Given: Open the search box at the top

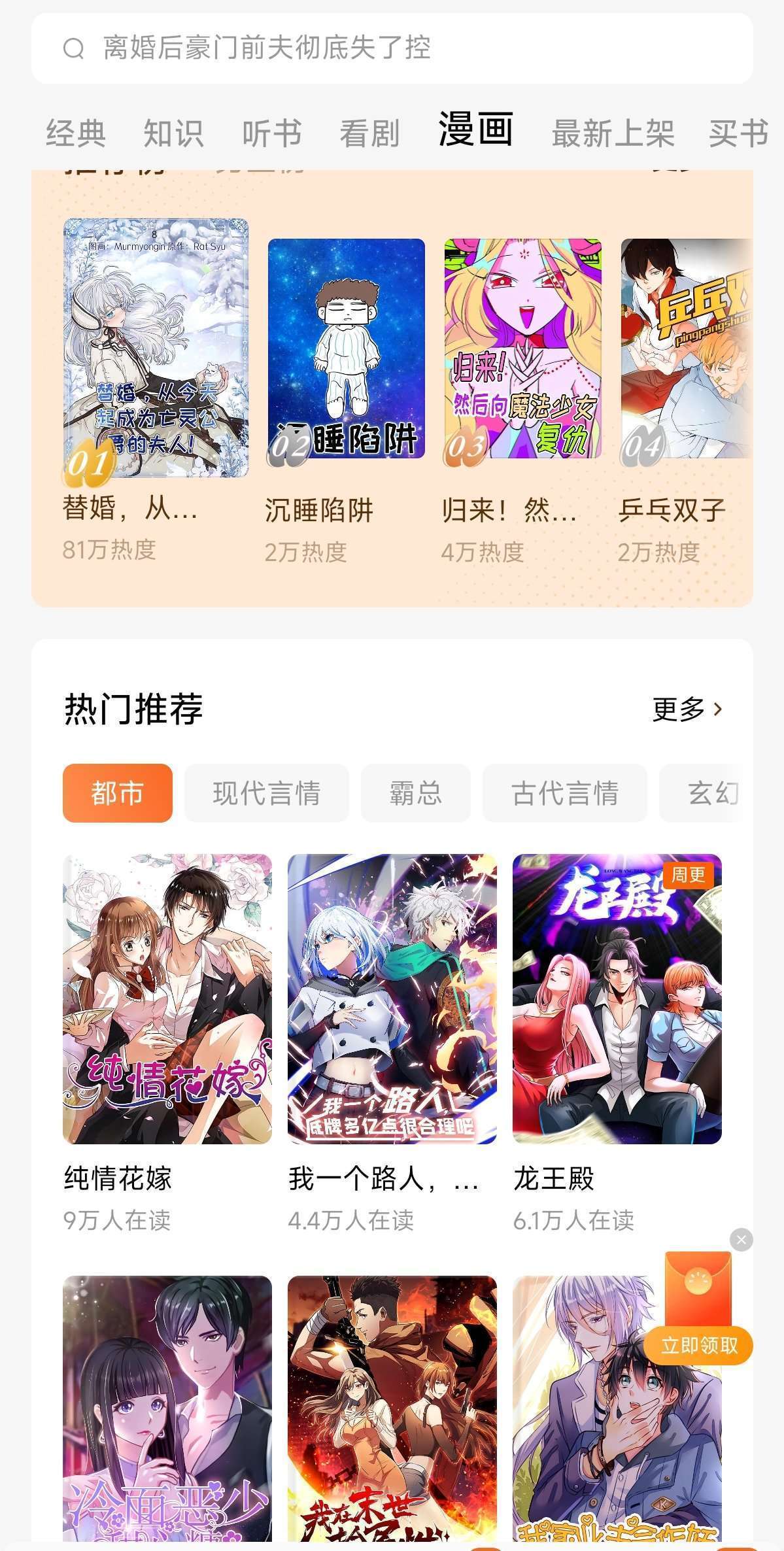Looking at the screenshot, I should tap(392, 48).
